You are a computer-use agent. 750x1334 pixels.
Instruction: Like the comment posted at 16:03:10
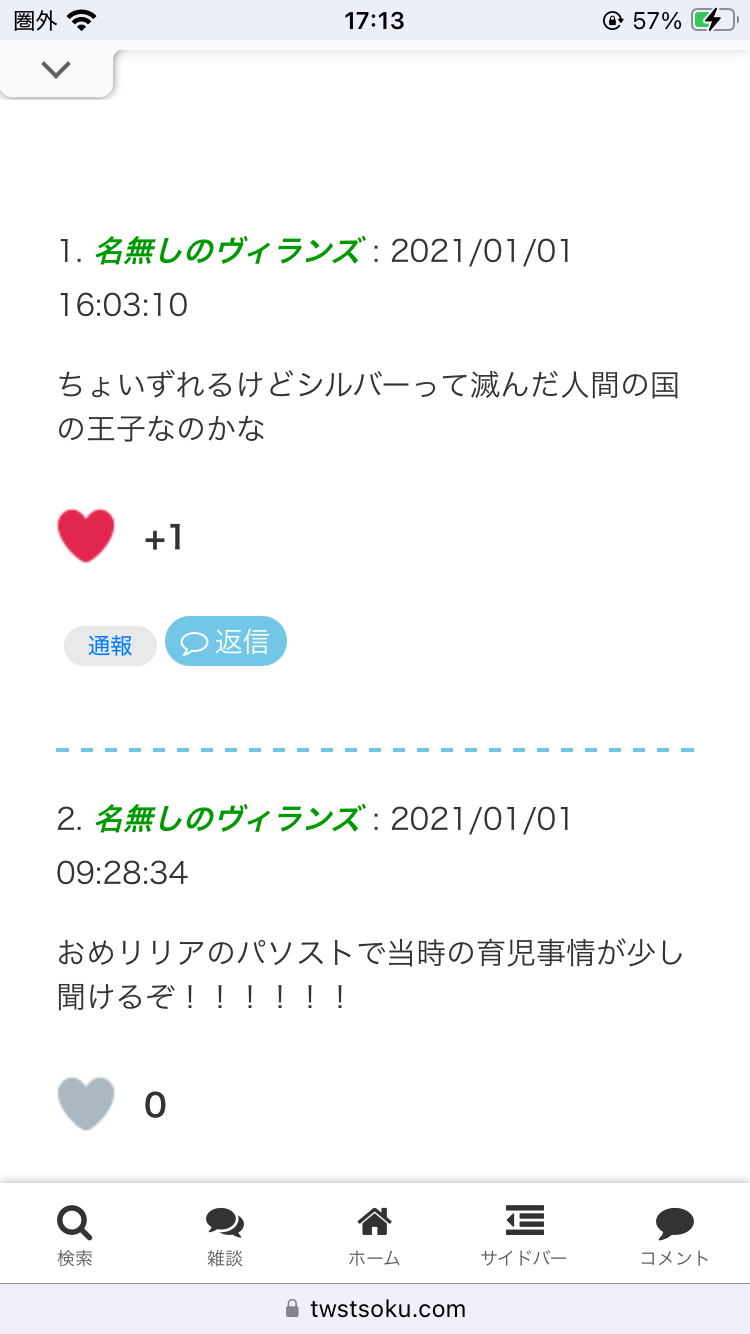(x=86, y=536)
